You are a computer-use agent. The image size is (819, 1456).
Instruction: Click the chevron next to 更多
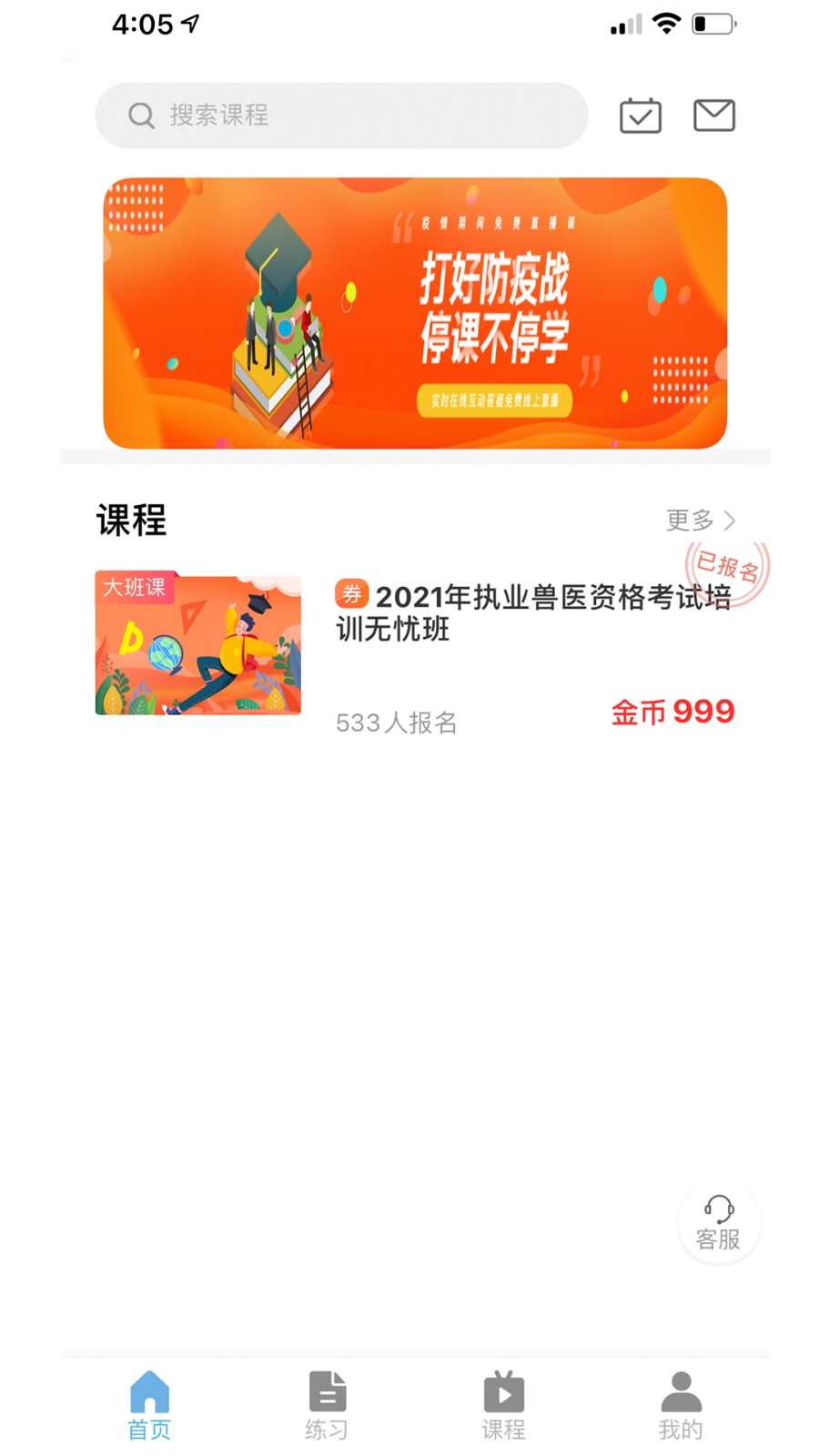point(731,521)
